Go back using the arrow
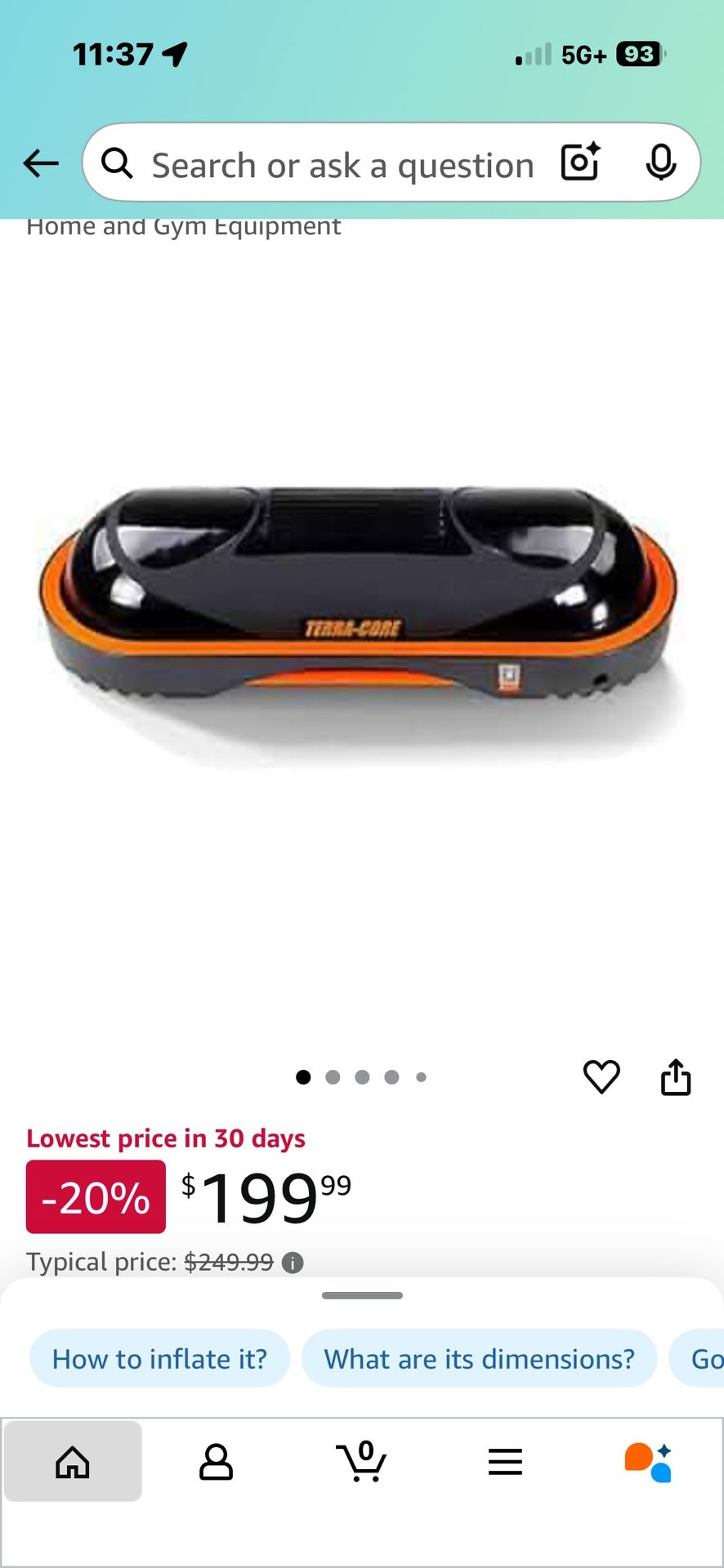Image resolution: width=724 pixels, height=1568 pixels. coord(41,163)
